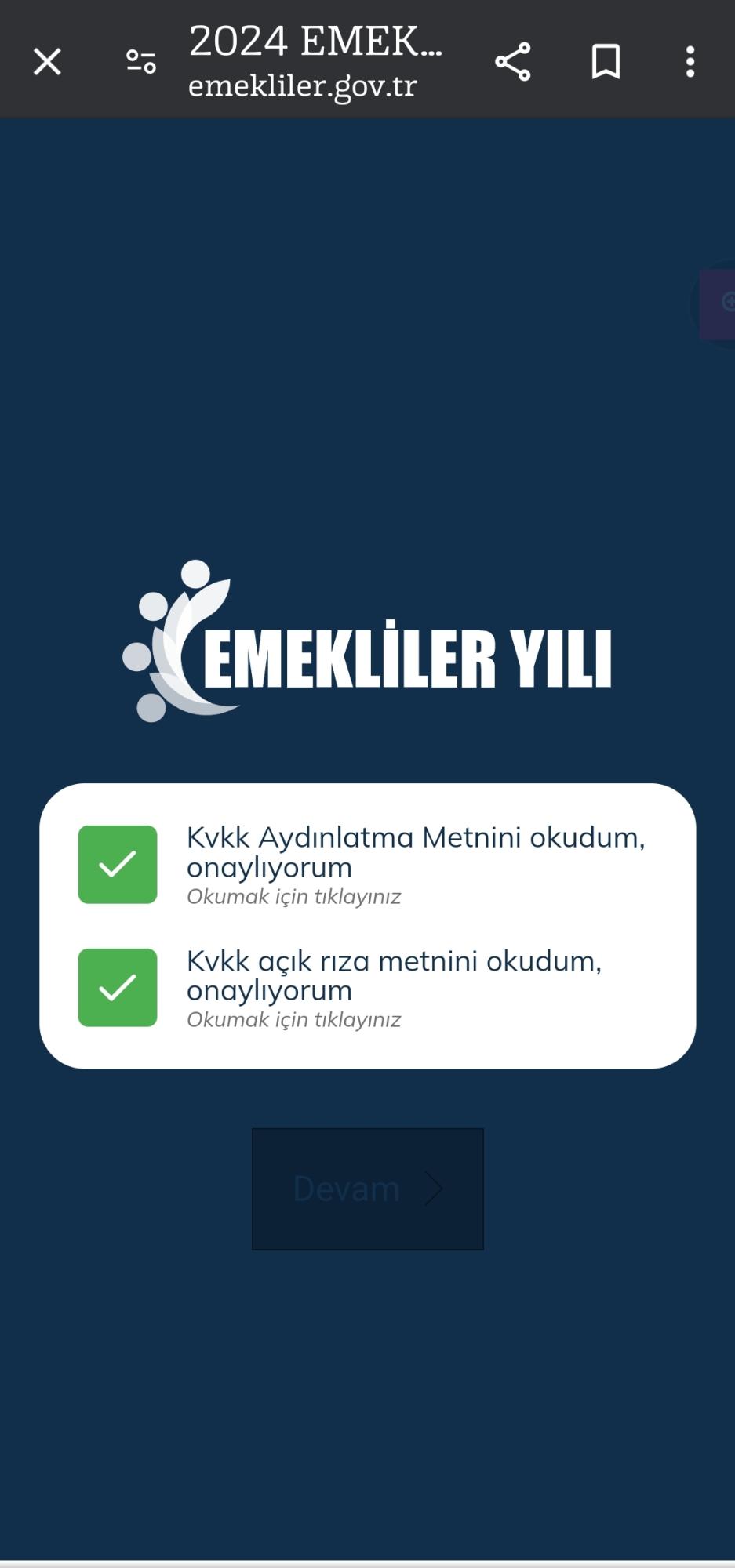Close the browser tab

tap(47, 61)
